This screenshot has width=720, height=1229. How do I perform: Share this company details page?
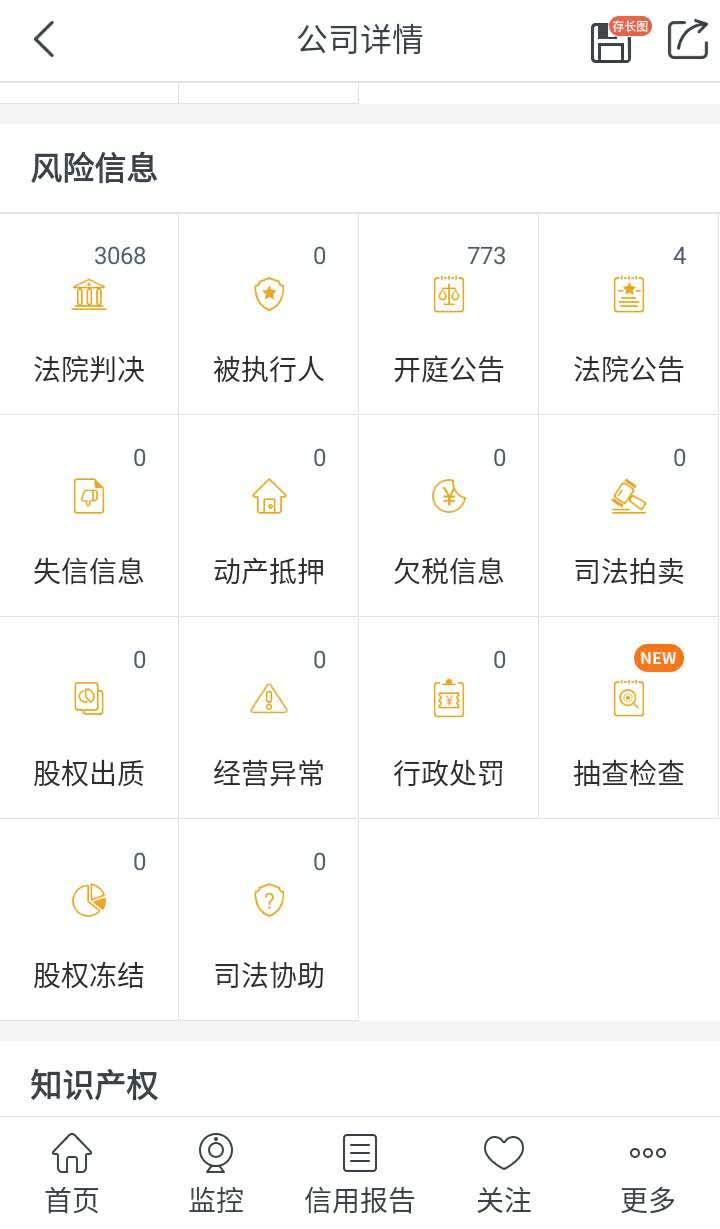coord(688,40)
